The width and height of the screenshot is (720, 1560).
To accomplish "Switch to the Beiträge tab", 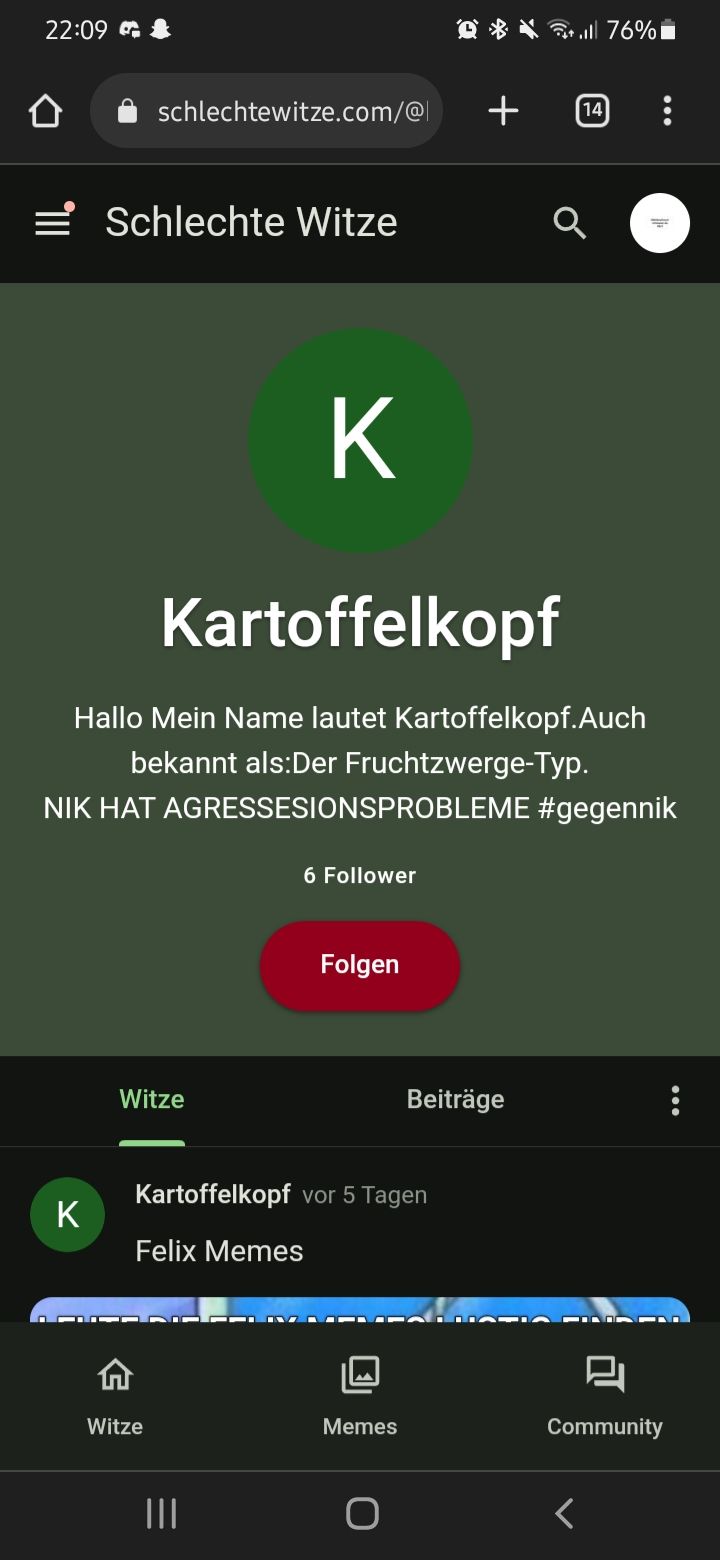I will [x=455, y=1100].
